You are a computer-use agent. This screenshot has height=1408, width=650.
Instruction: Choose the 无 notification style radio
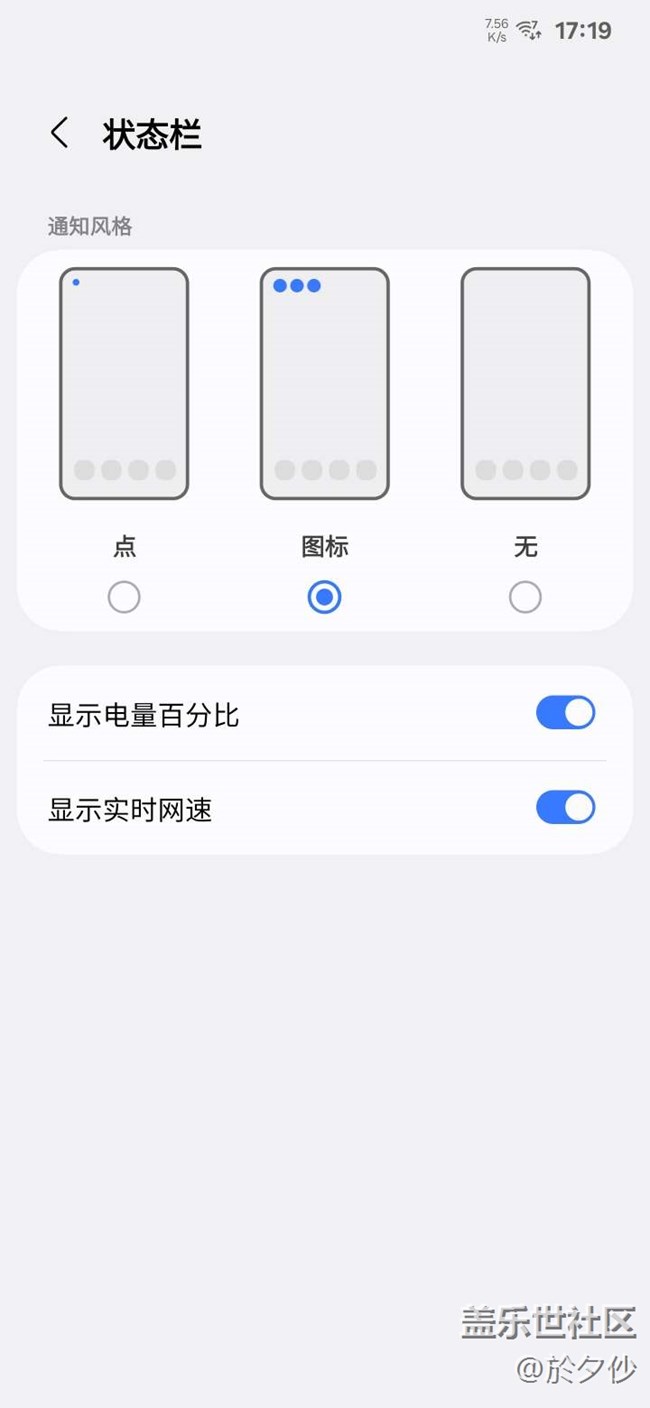pyautogui.click(x=525, y=598)
